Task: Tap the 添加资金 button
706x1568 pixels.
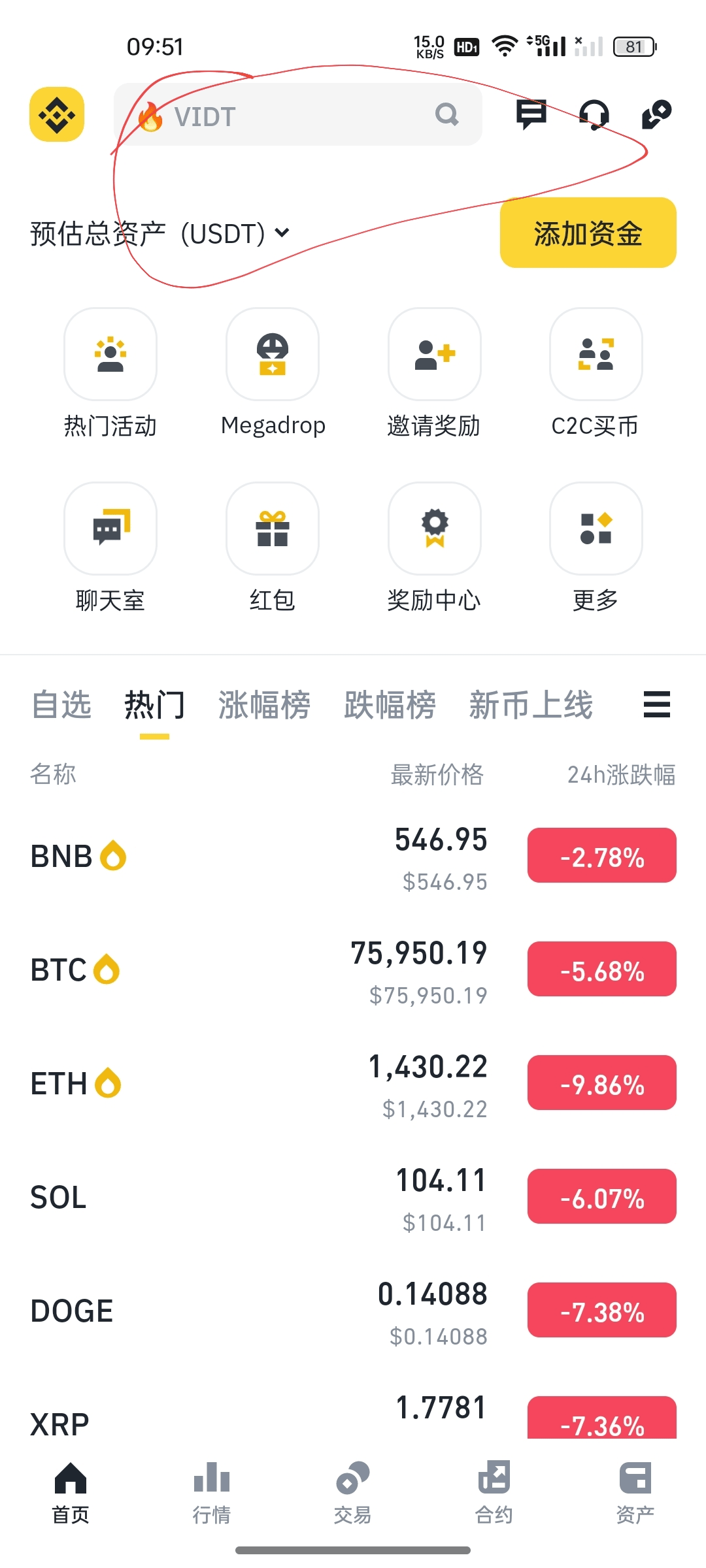Action: coord(588,233)
